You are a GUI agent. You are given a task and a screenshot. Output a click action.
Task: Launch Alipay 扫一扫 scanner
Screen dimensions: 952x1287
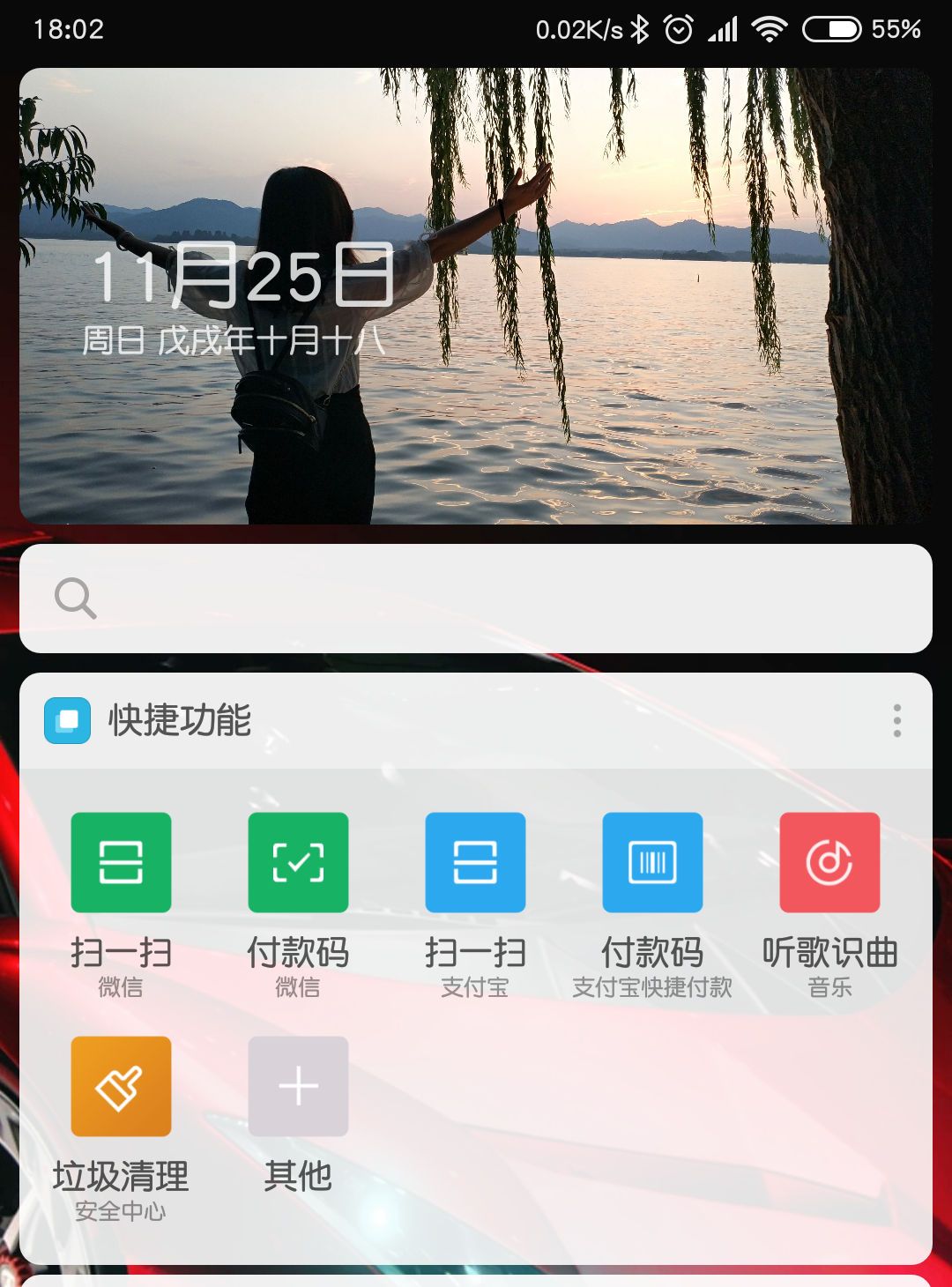coord(475,863)
